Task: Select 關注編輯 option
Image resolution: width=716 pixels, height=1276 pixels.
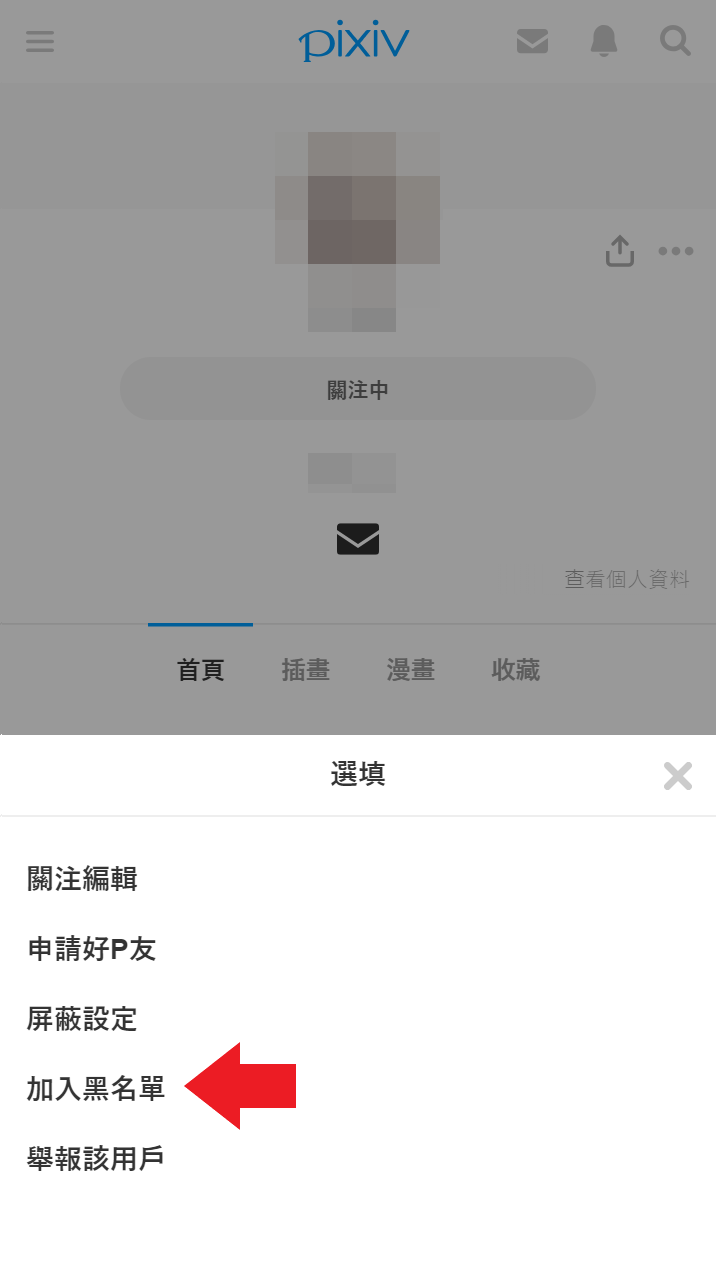Action: (82, 879)
